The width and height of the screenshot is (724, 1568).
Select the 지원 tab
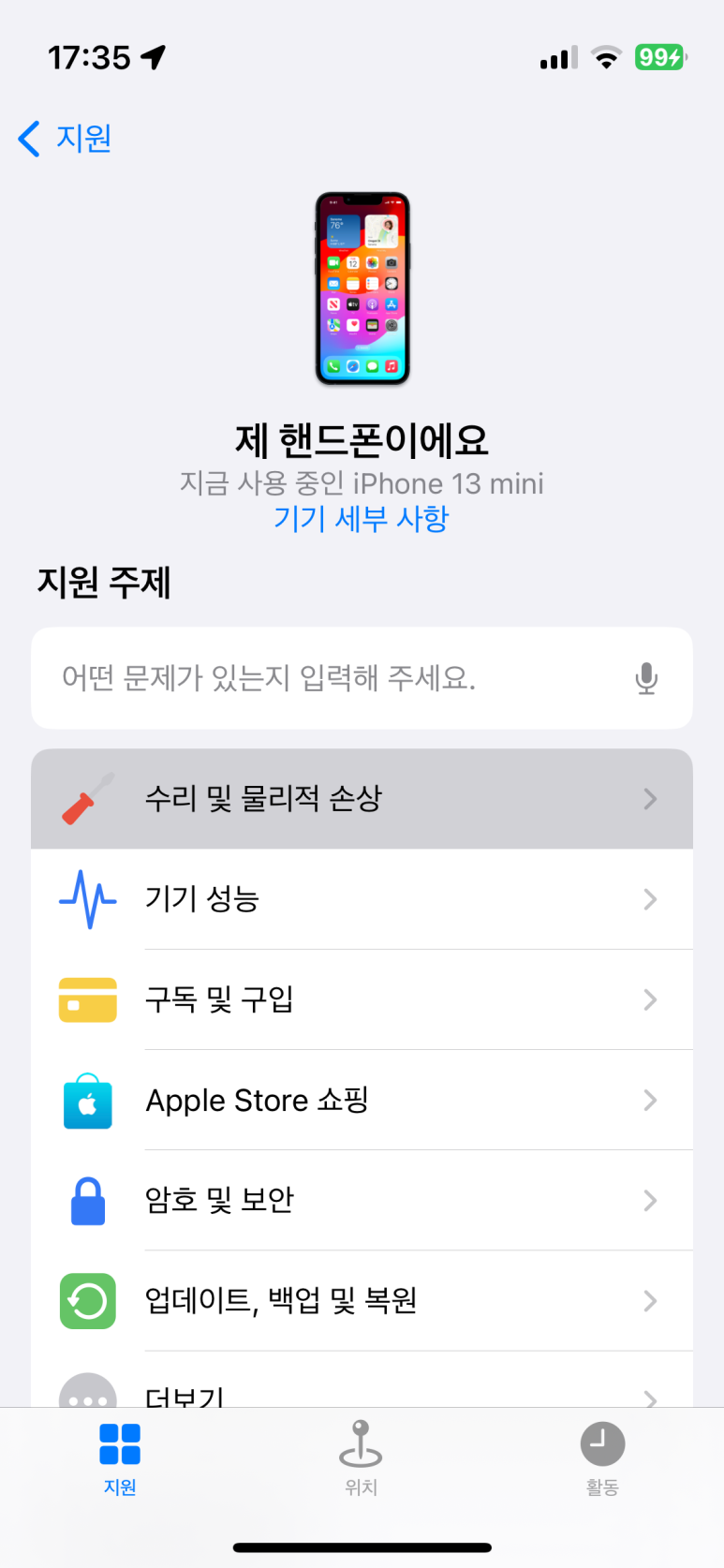click(x=120, y=1457)
